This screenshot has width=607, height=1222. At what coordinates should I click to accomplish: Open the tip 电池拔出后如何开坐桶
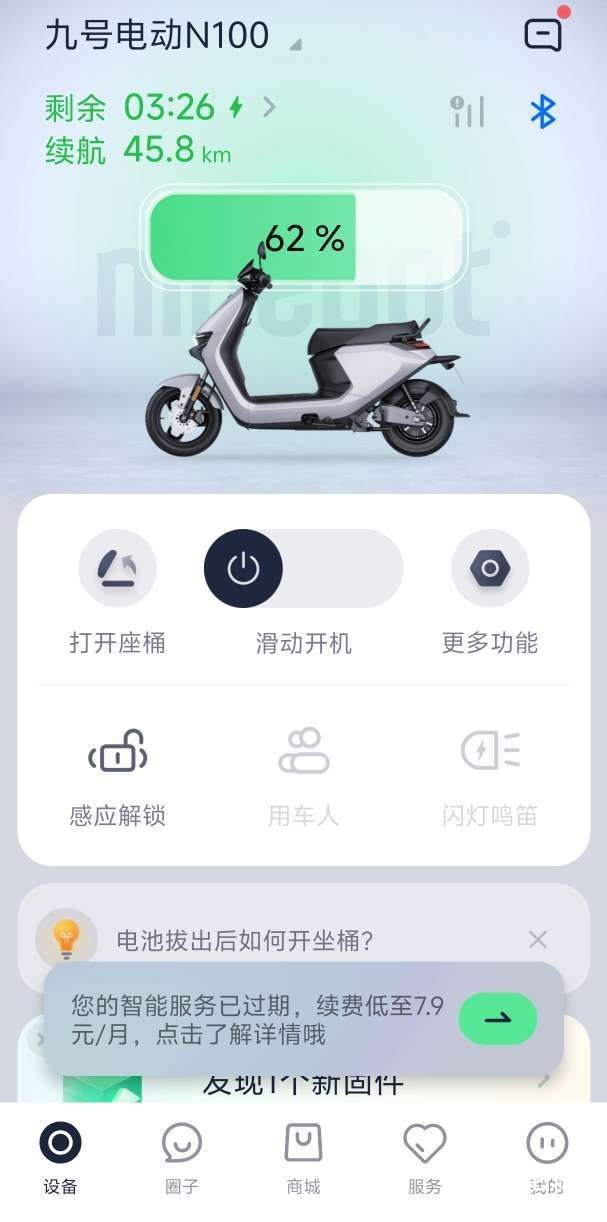pos(245,940)
